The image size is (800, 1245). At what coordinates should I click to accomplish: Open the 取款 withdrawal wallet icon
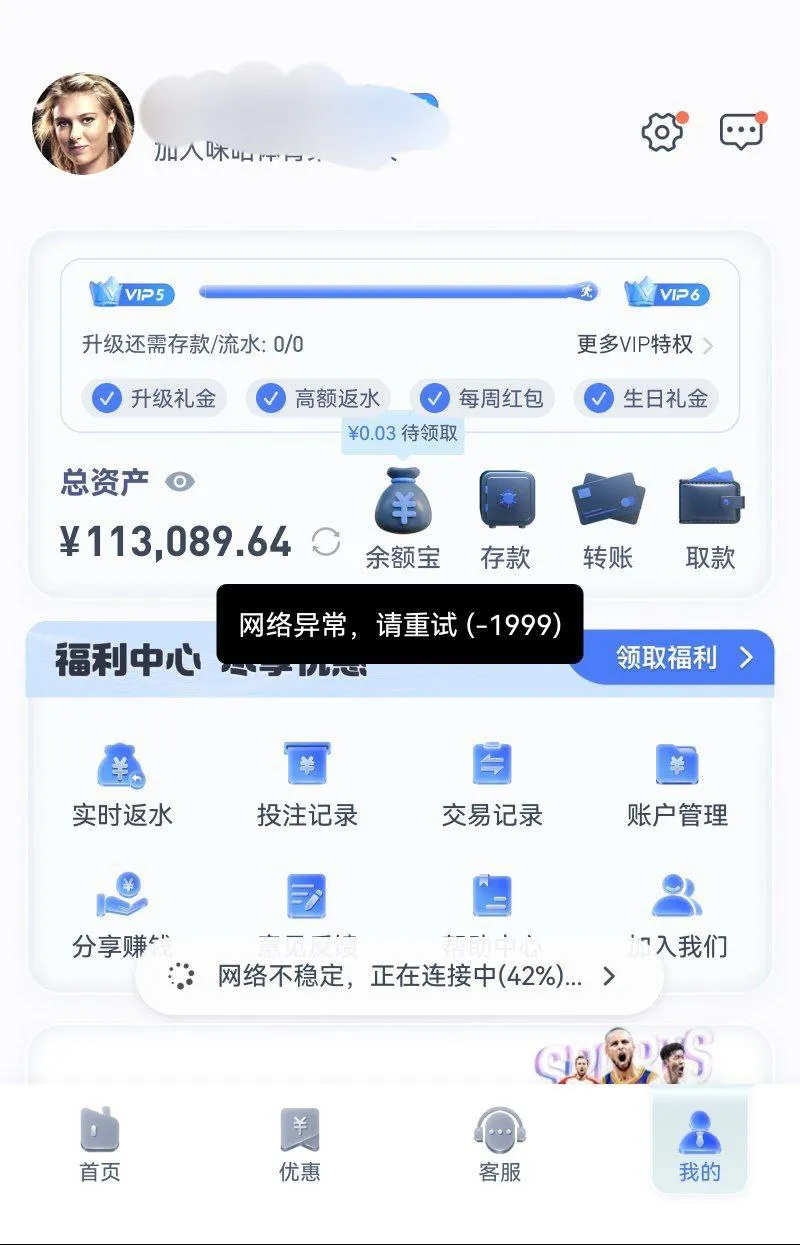712,498
